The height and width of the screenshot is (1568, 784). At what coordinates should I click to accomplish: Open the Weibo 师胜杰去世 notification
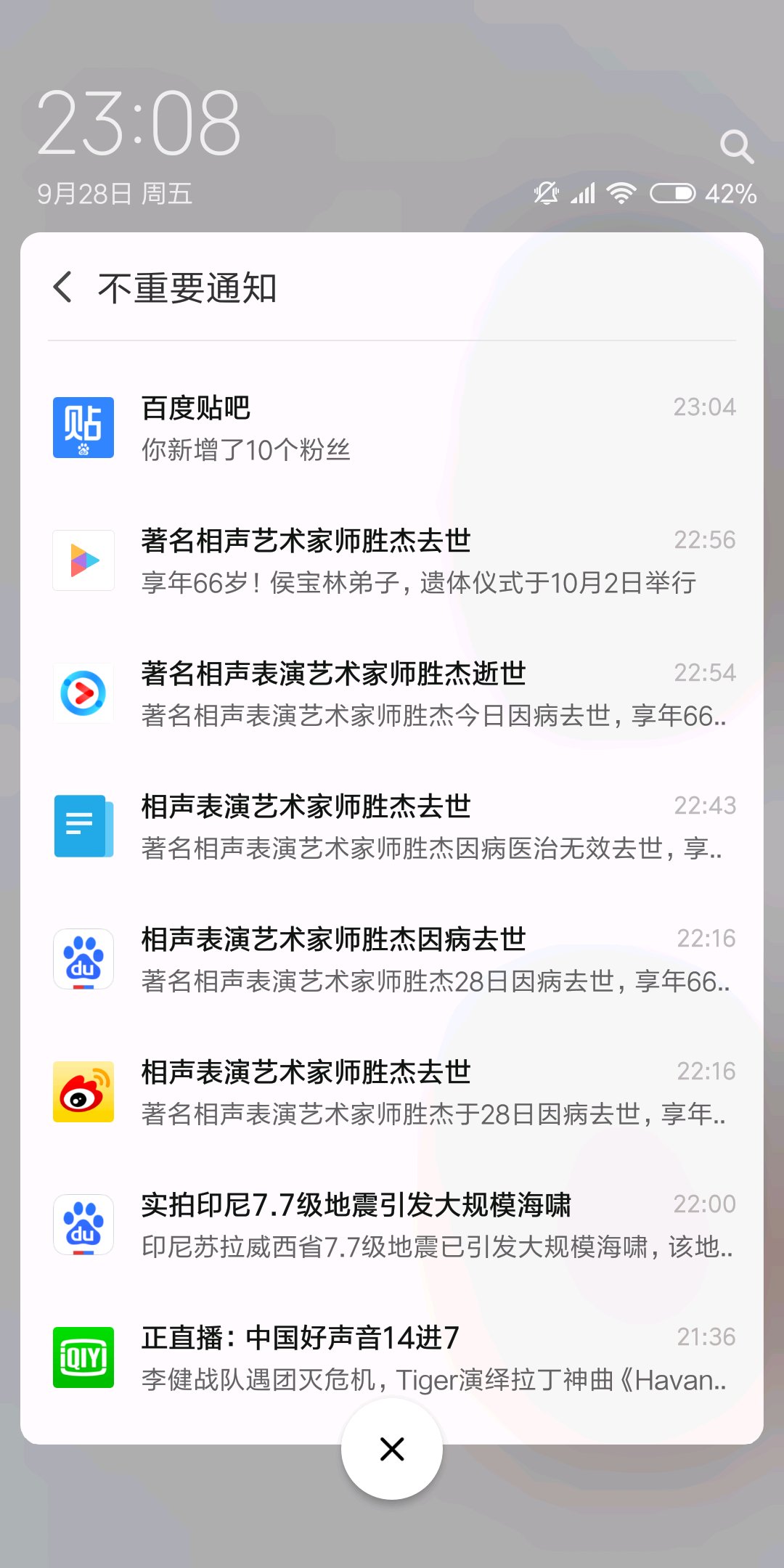point(392,1092)
